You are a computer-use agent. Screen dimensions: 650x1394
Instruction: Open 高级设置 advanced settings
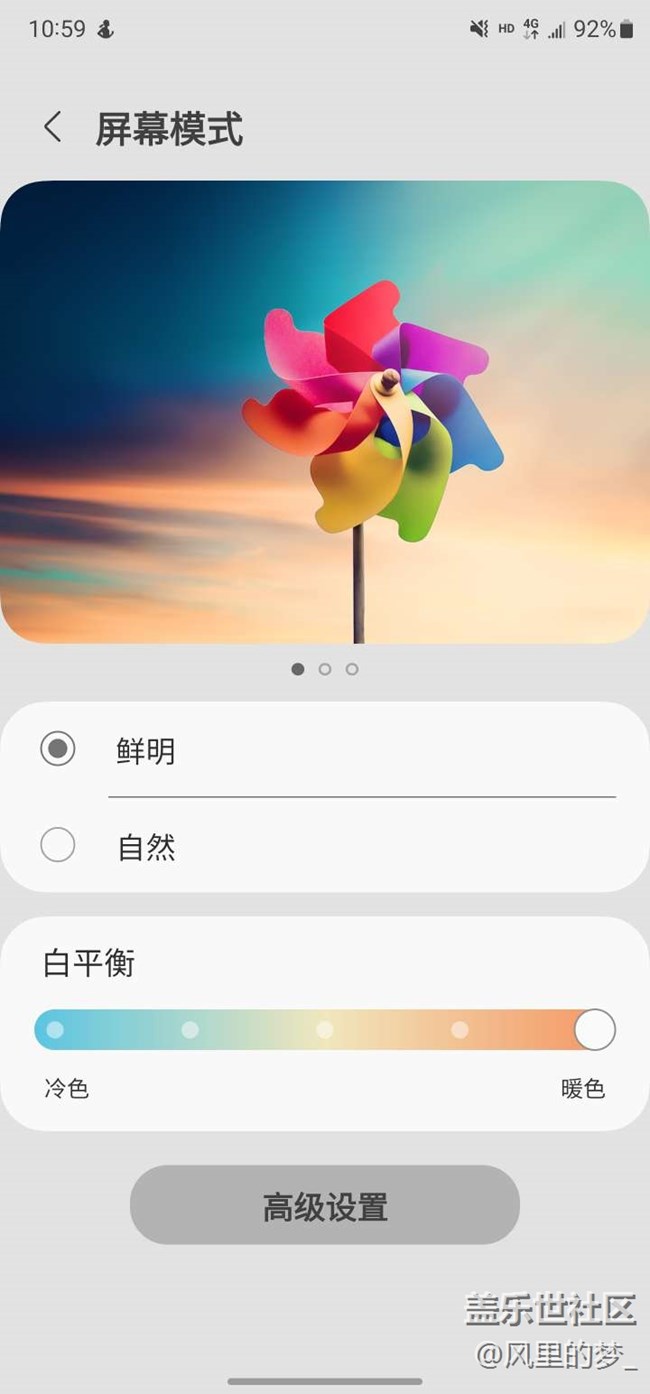[x=325, y=1206]
